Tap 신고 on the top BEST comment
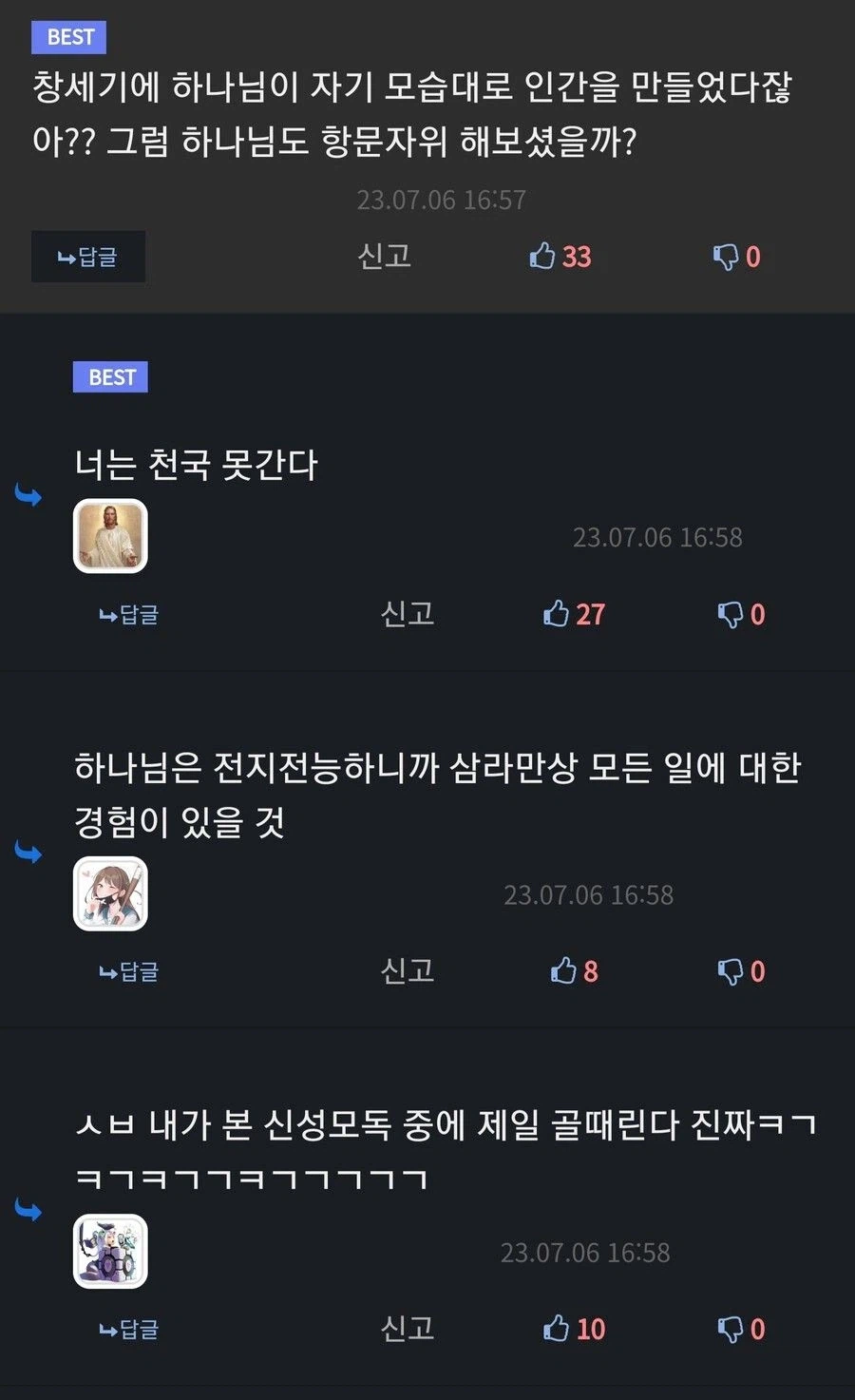855x1400 pixels. (384, 256)
